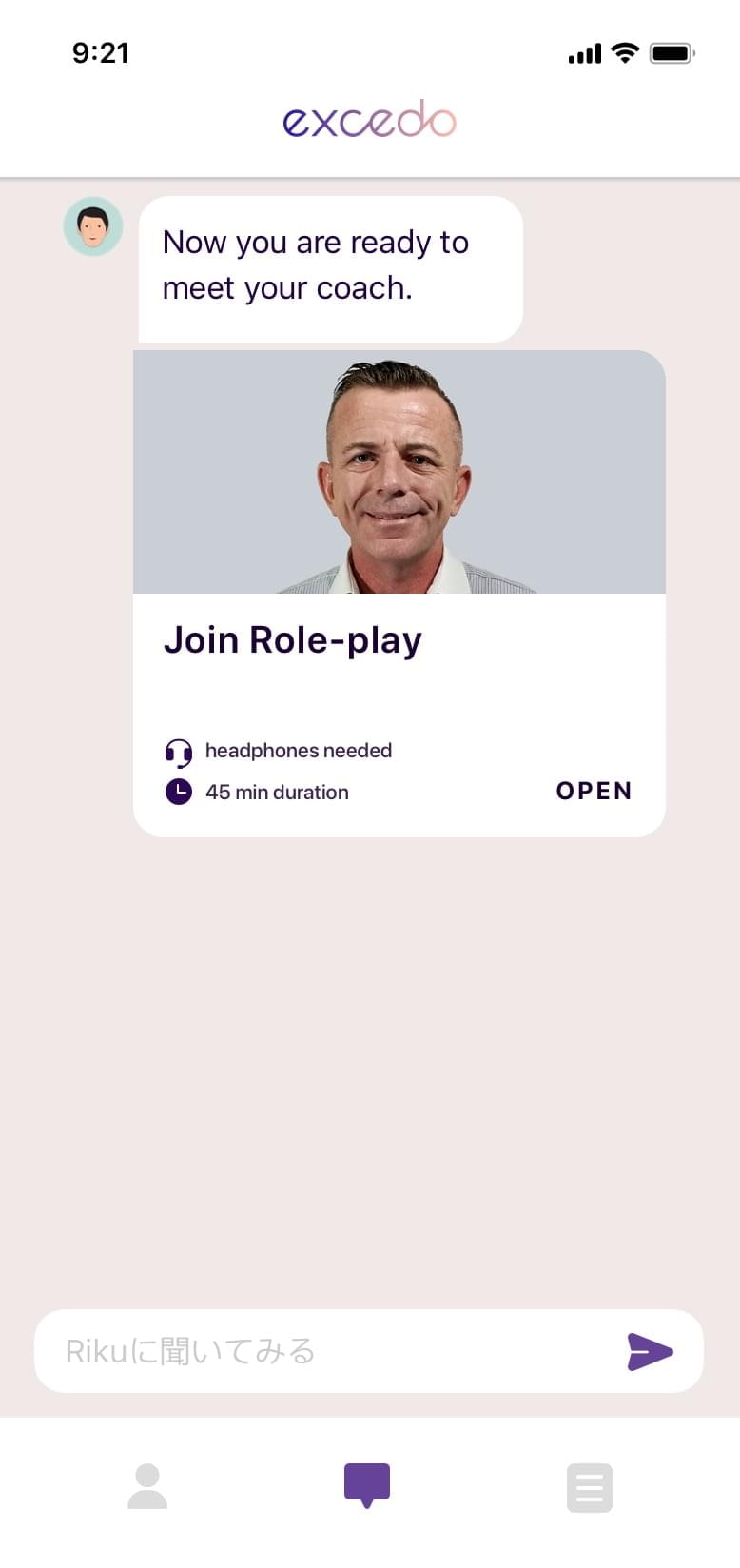Screen dimensions: 740x1568
Task: Switch to the chat tab
Action: (367, 1485)
